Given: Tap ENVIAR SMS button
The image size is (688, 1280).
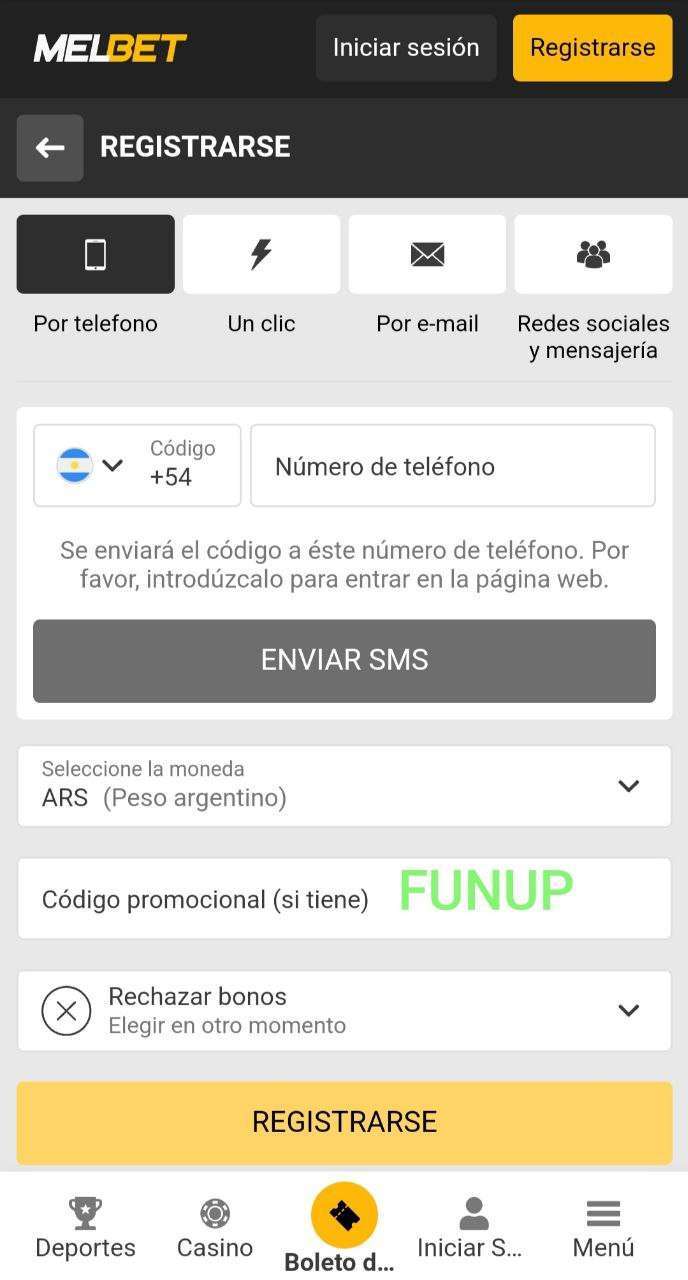Looking at the screenshot, I should 344,661.
